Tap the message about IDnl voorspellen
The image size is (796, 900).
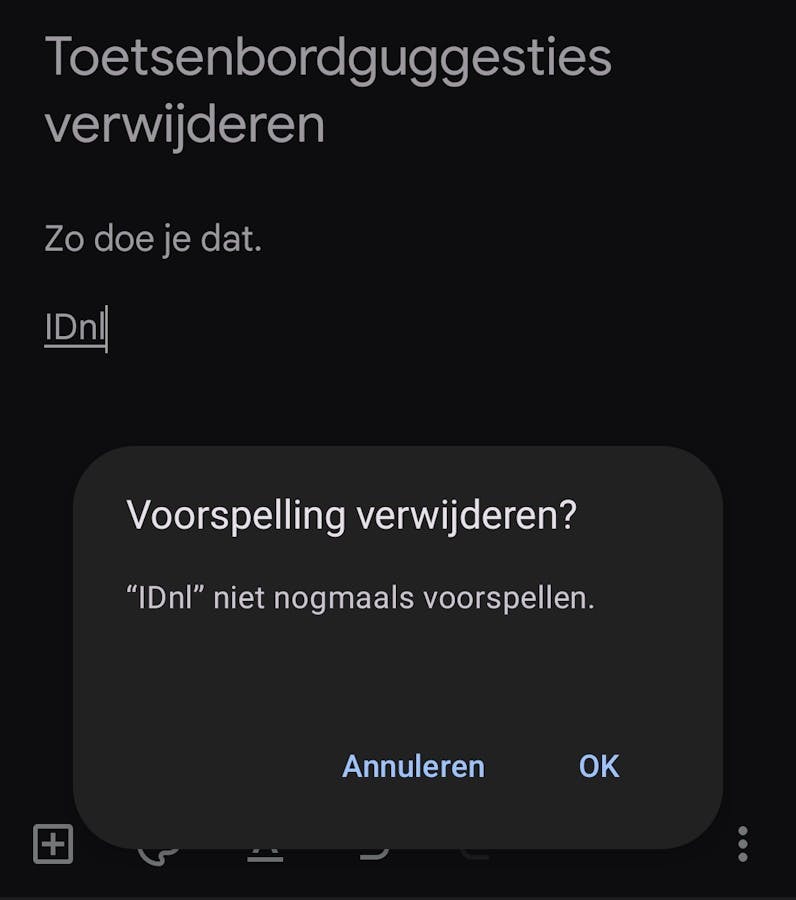(358, 596)
